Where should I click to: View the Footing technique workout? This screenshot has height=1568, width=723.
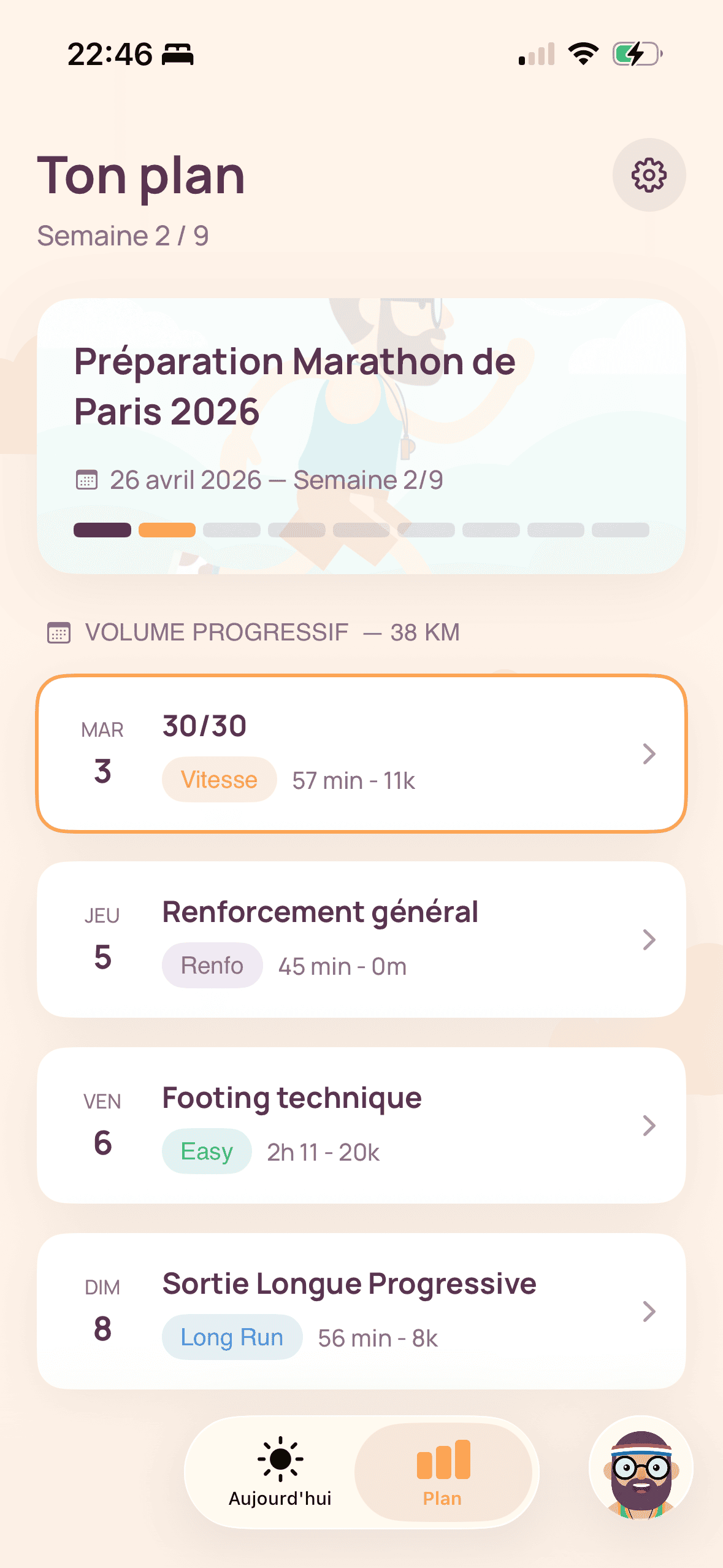(361, 1125)
